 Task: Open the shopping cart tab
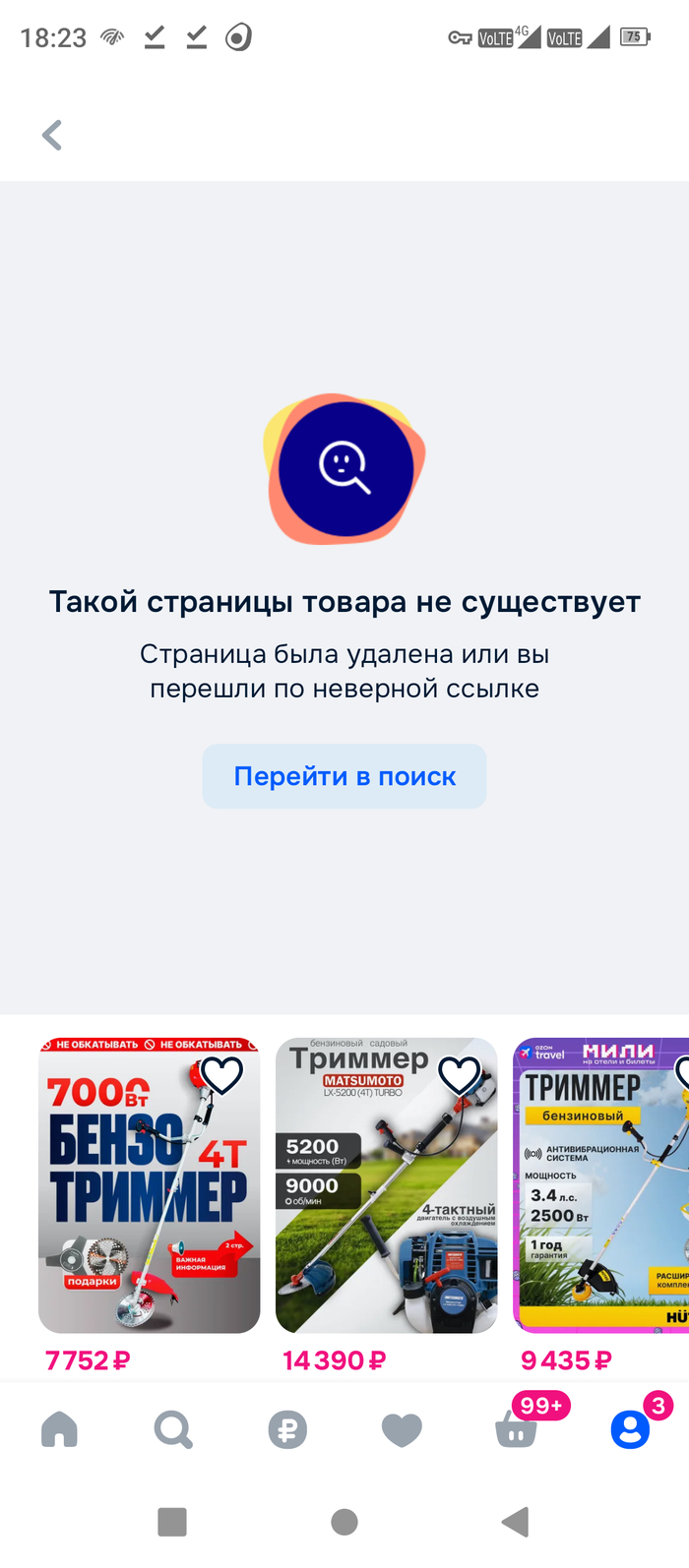[516, 1431]
